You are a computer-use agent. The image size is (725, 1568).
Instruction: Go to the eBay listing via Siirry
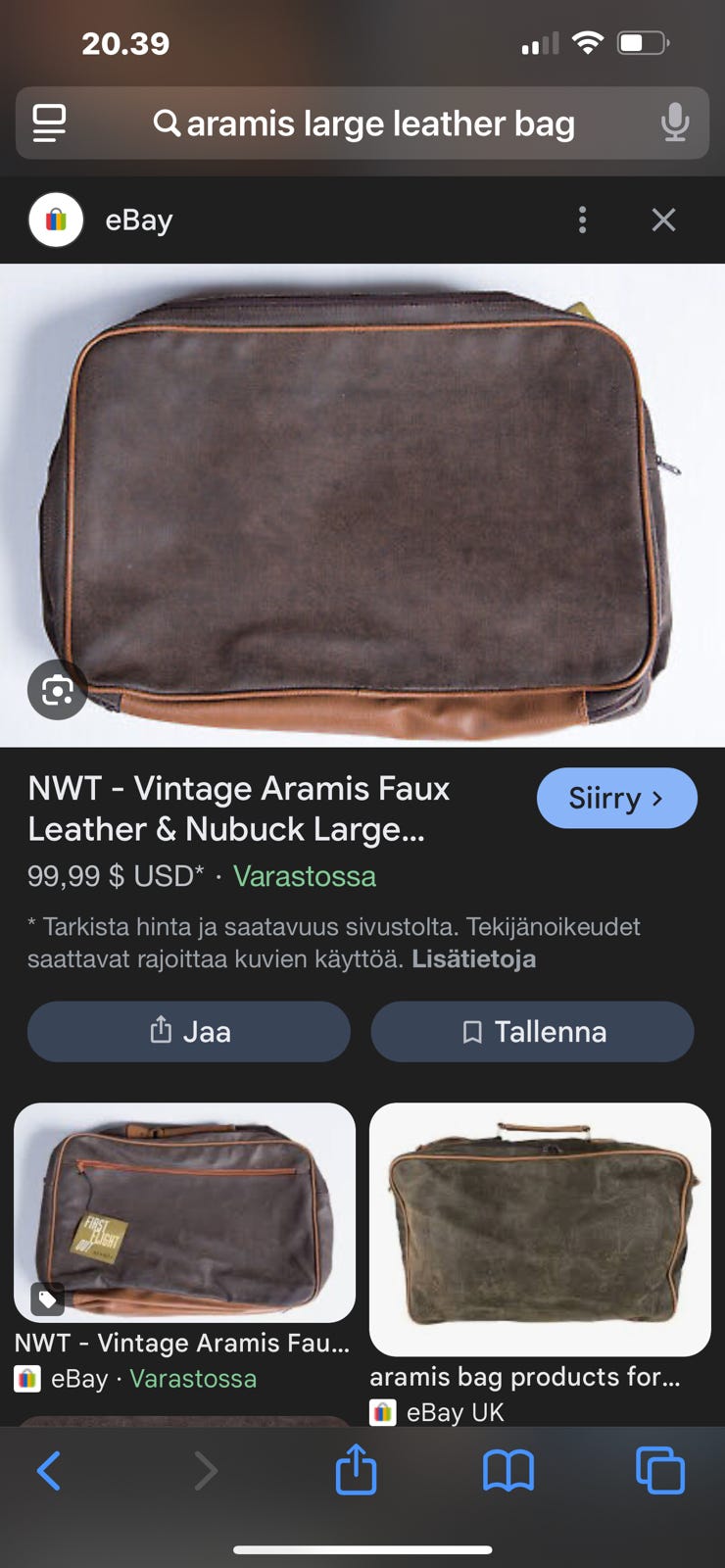pyautogui.click(x=616, y=798)
